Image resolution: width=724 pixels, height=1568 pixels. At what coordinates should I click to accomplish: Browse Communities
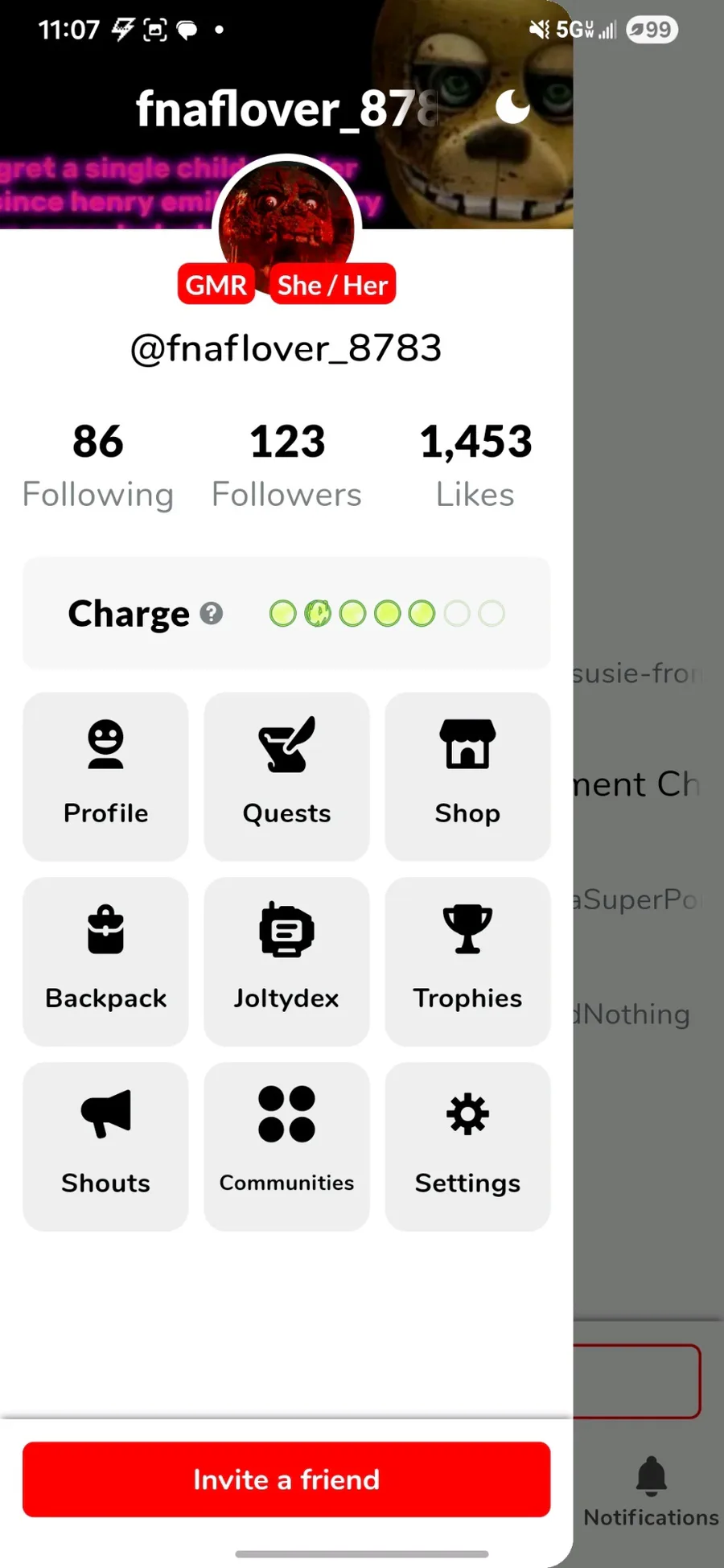click(x=286, y=1146)
